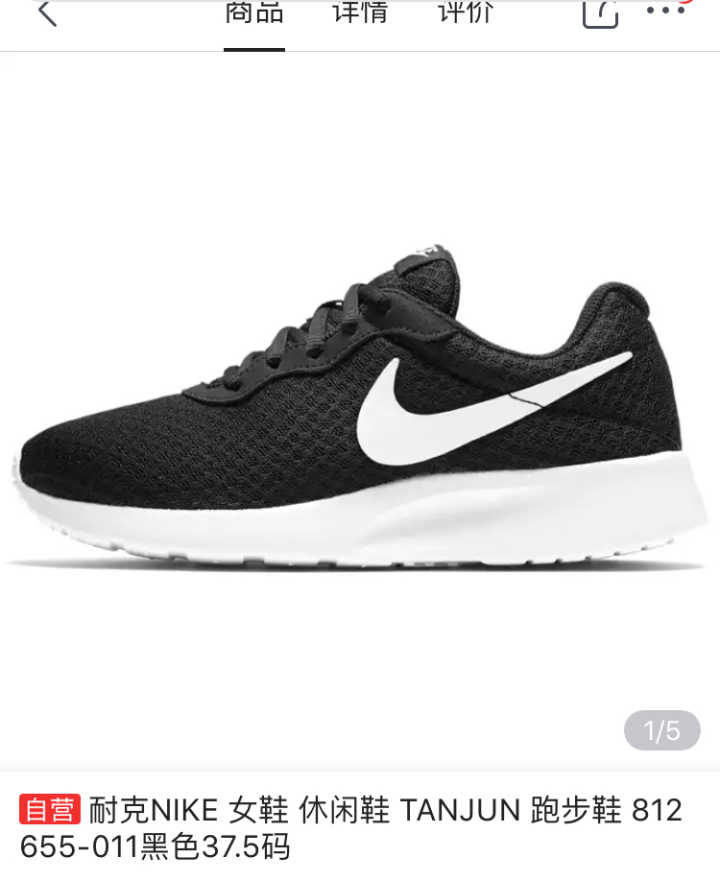Go back using the top-left arrow

[x=46, y=14]
